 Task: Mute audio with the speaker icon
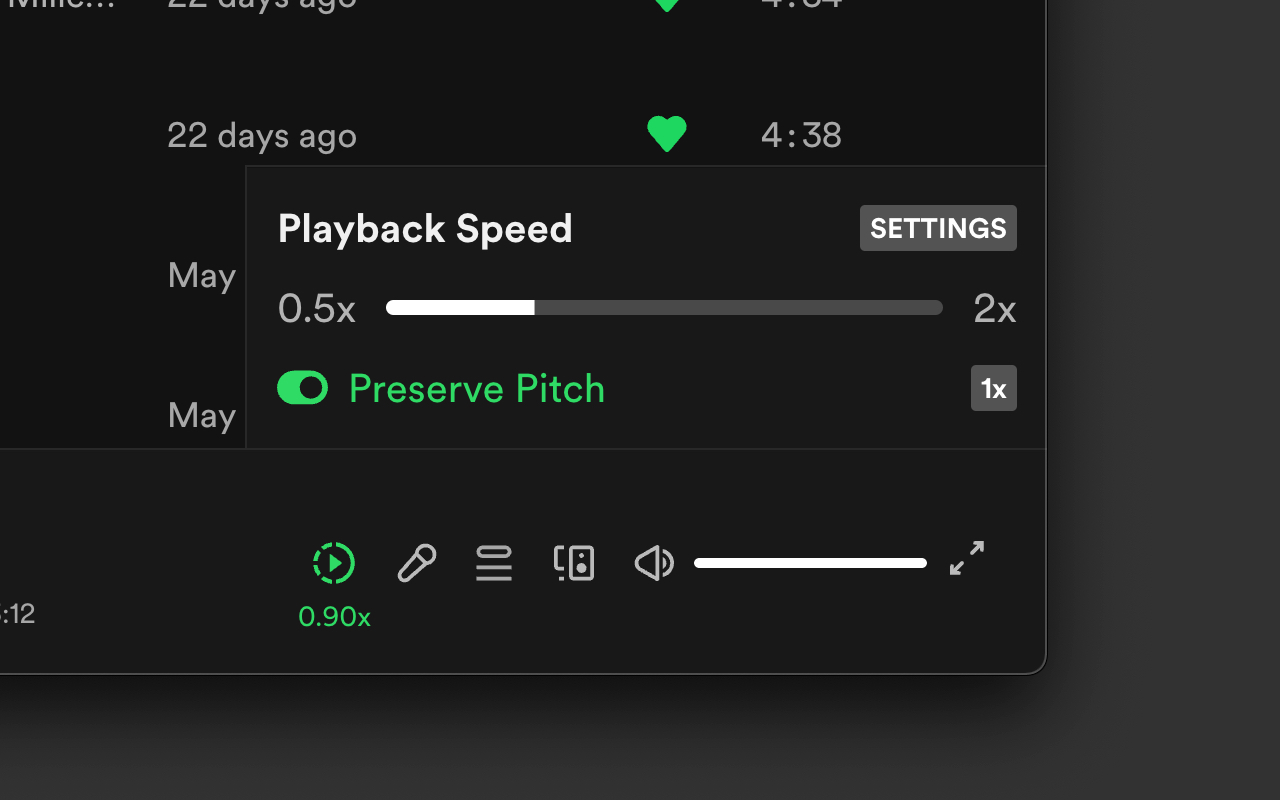pos(654,563)
